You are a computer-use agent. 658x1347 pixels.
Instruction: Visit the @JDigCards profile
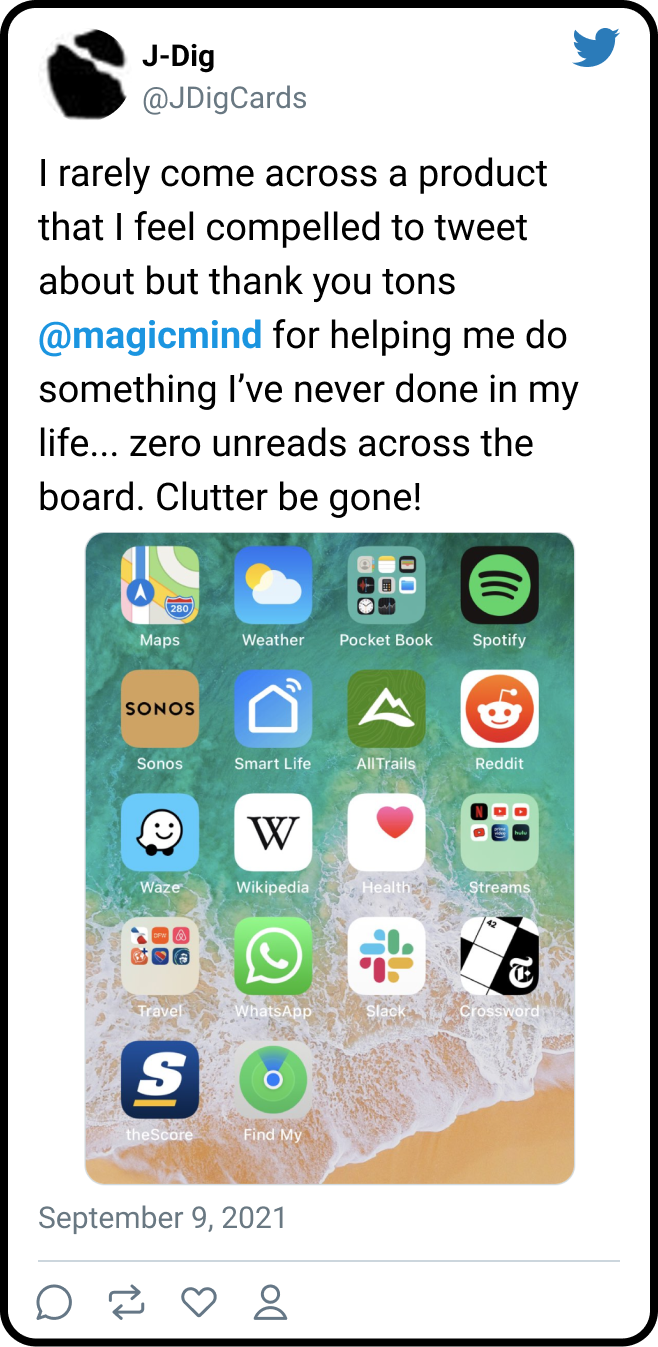click(224, 98)
